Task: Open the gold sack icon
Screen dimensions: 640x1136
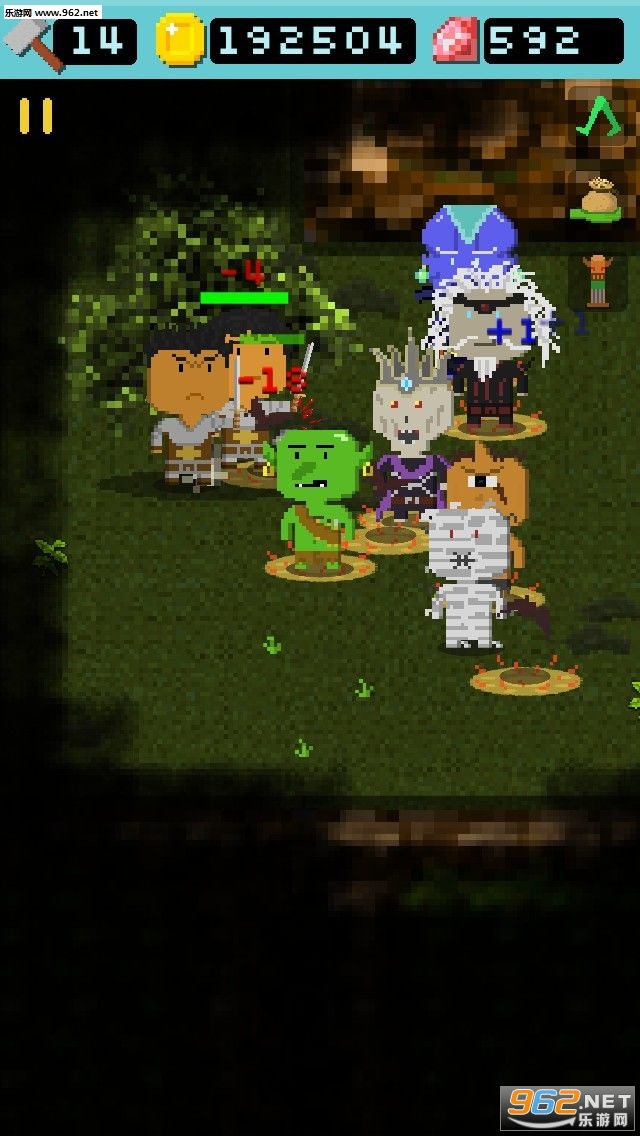Action: point(598,199)
